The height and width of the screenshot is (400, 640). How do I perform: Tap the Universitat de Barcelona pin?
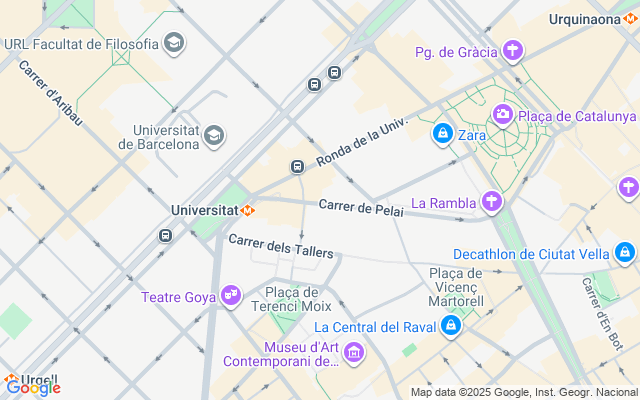point(213,135)
